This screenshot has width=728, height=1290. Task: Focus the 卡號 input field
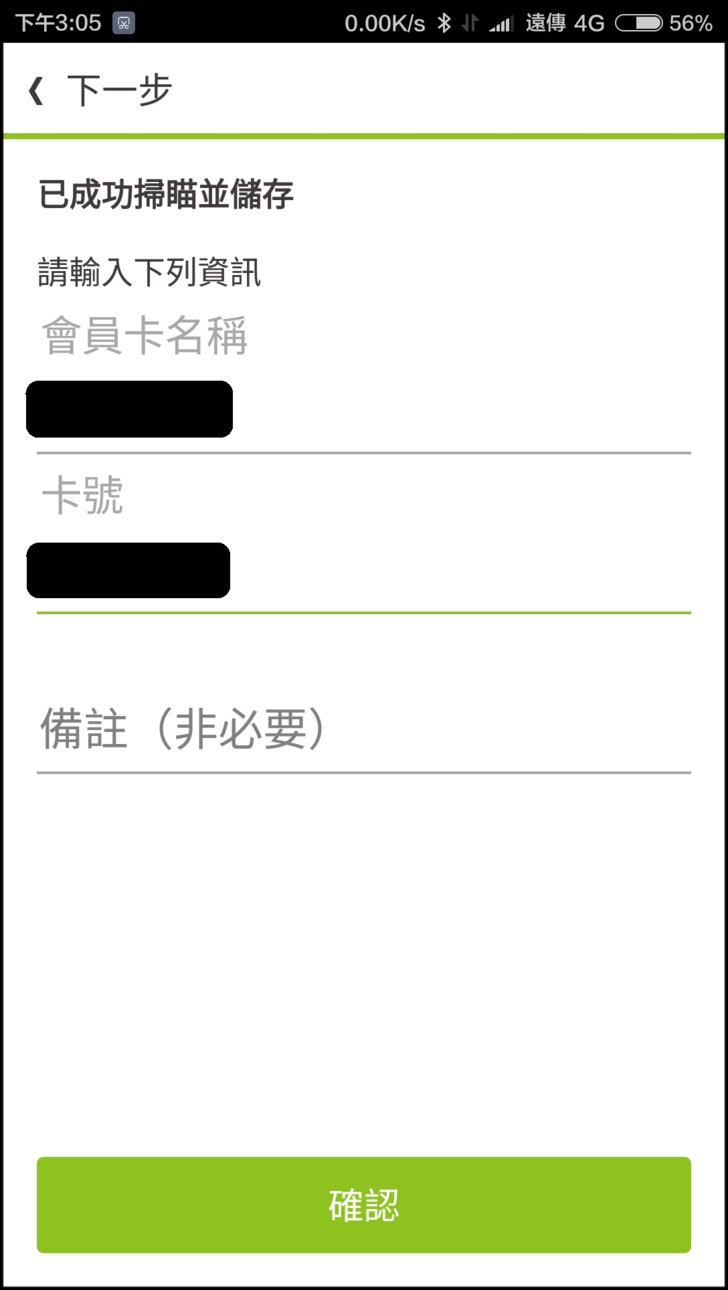[363, 572]
